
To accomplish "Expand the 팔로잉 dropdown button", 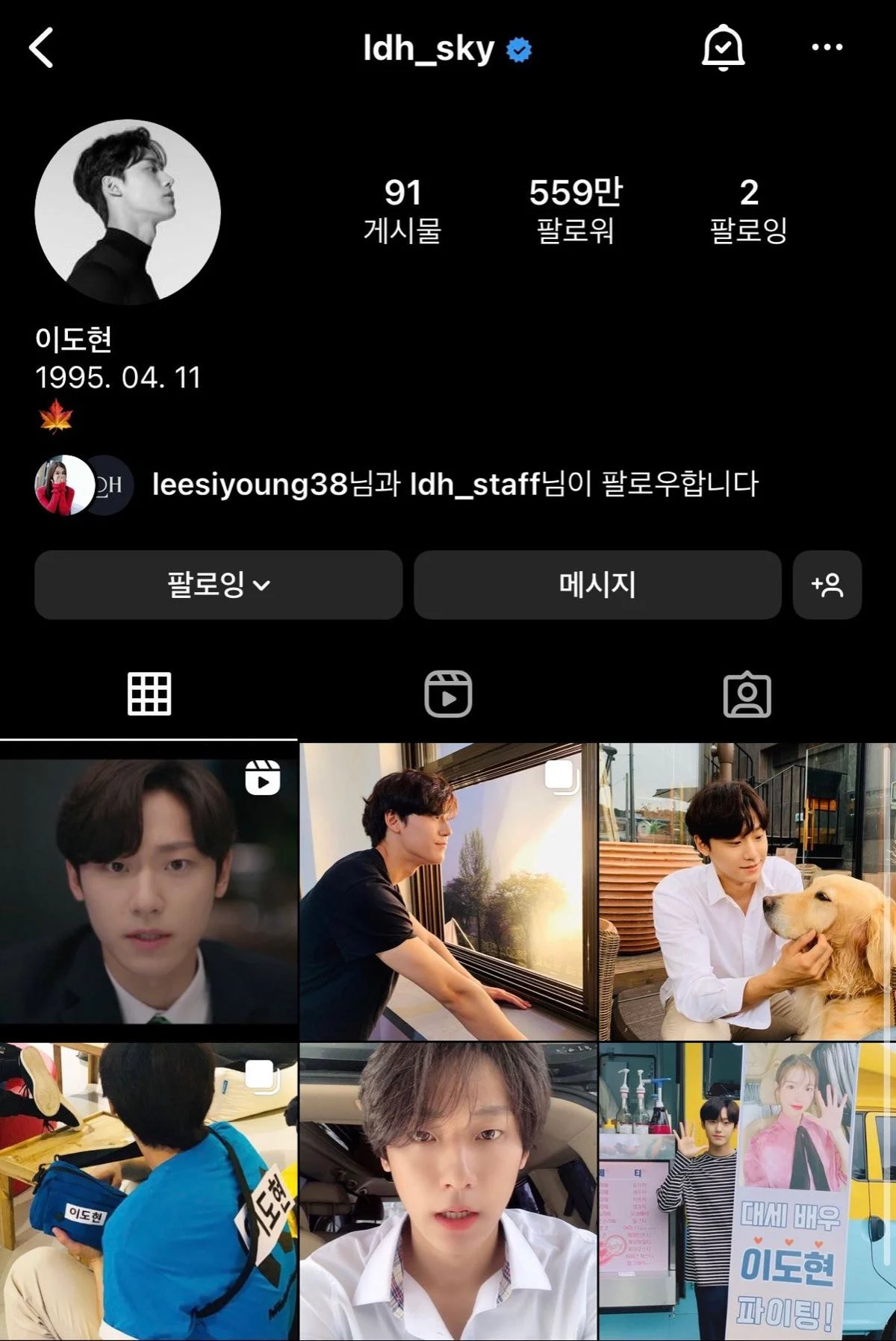I will click(x=218, y=585).
